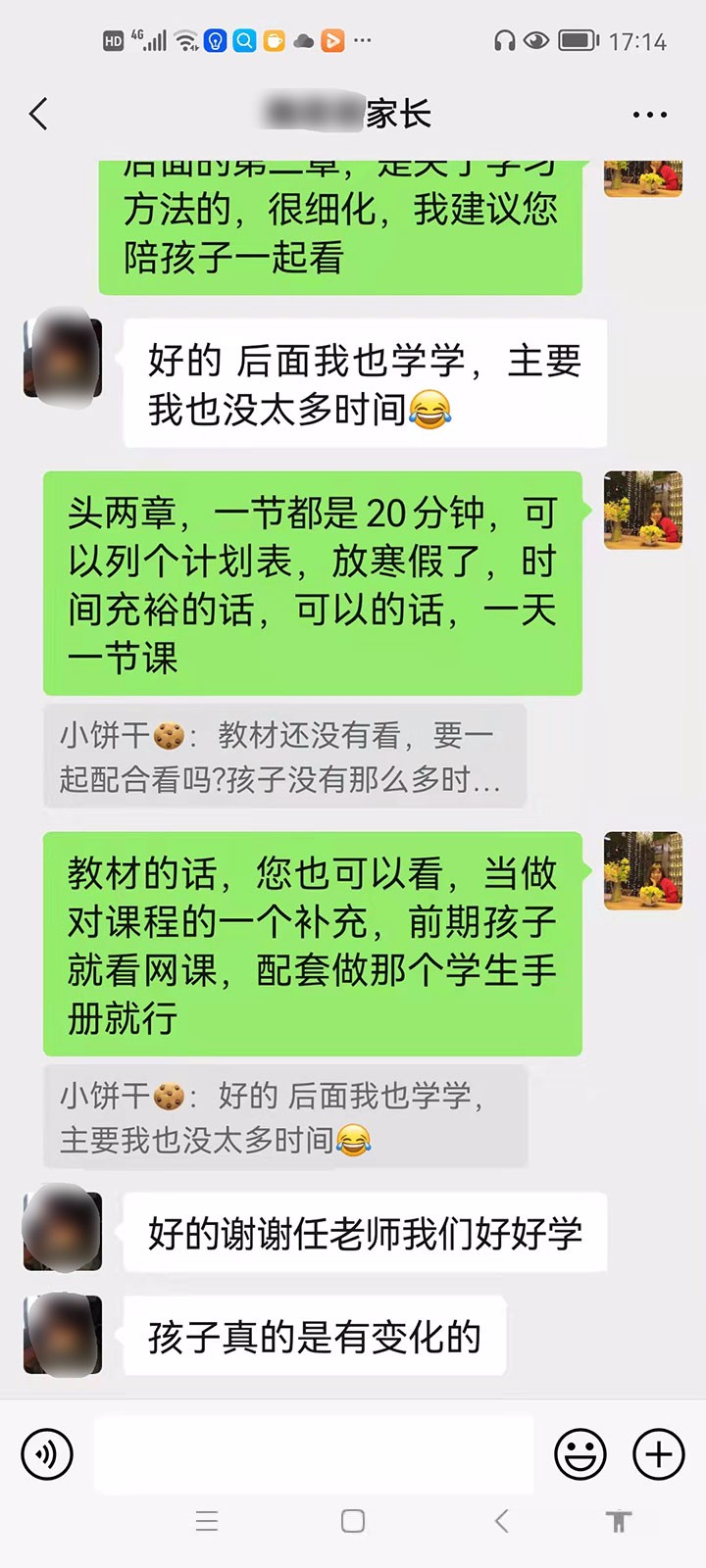Image resolution: width=706 pixels, height=1568 pixels.
Task: Tap the headset icon in the status bar
Action: [503, 41]
